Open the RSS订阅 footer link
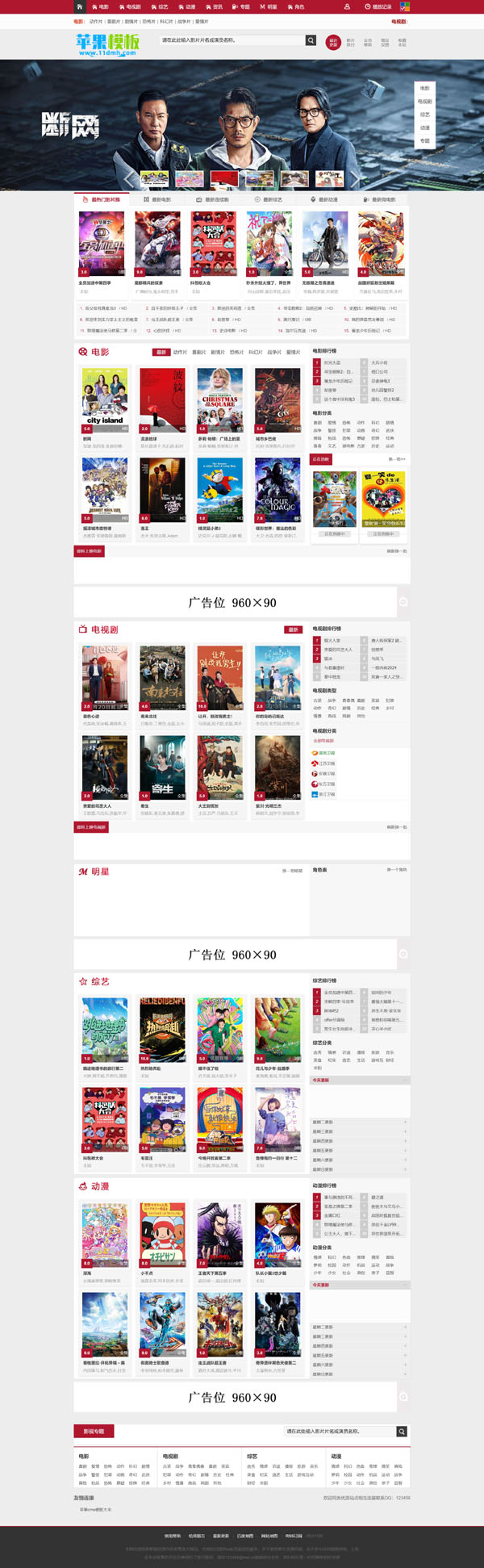The height and width of the screenshot is (1568, 484). pyautogui.click(x=294, y=1536)
